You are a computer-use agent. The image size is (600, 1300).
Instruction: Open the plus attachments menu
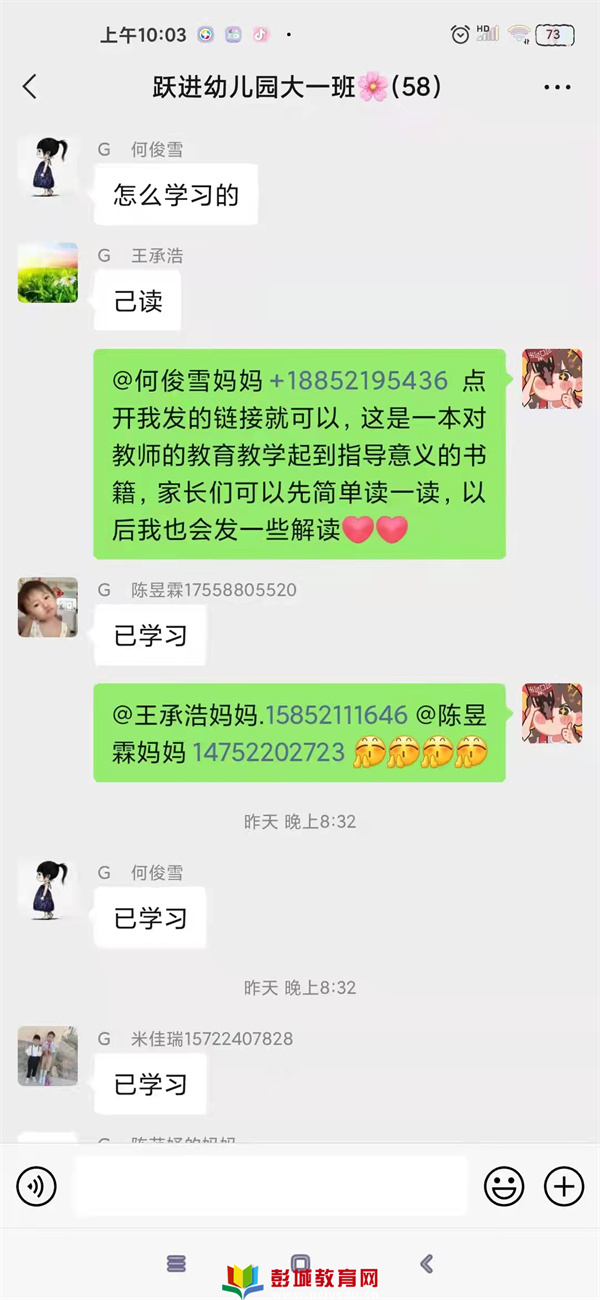[x=564, y=1186]
